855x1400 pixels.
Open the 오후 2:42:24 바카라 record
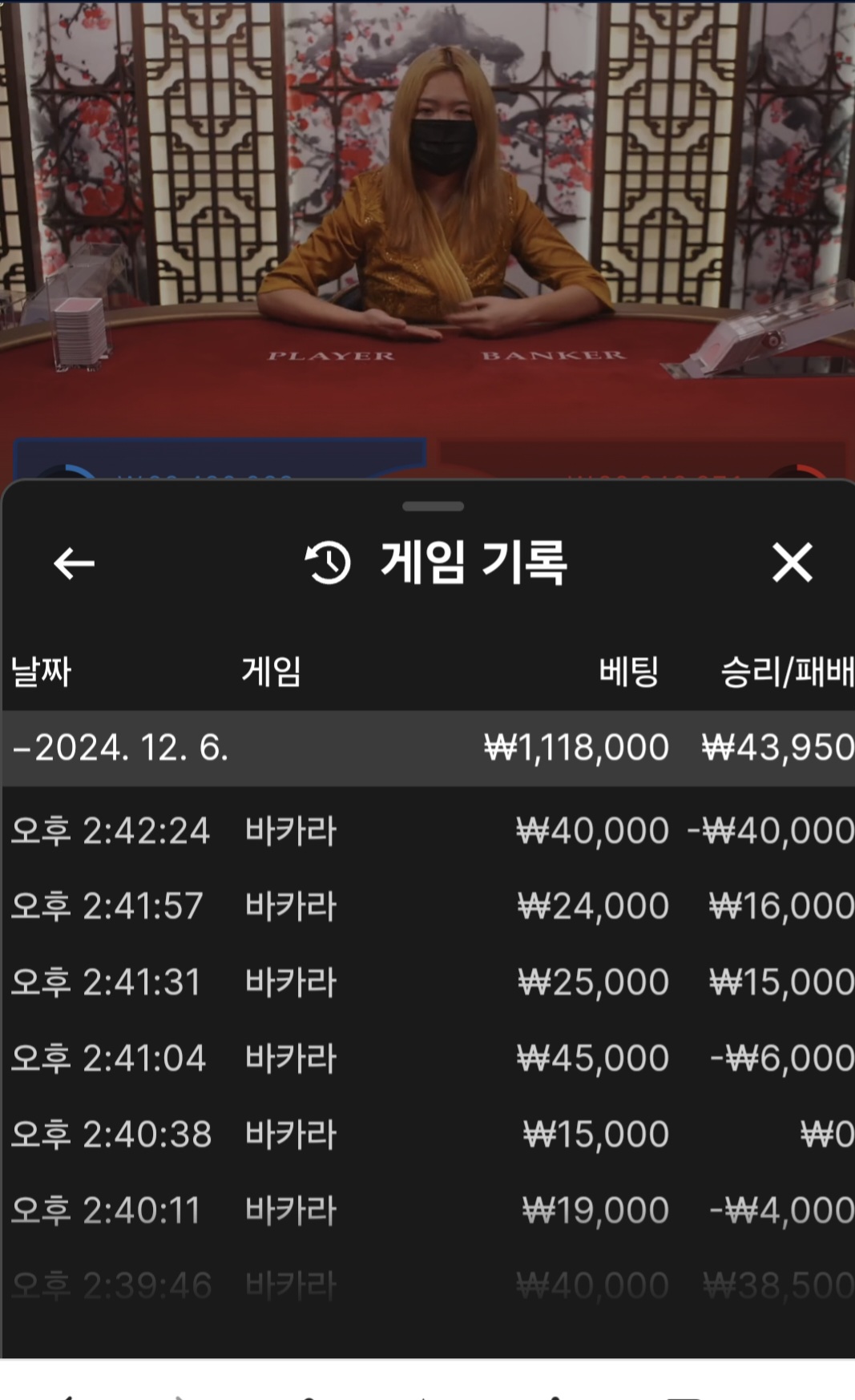(428, 830)
